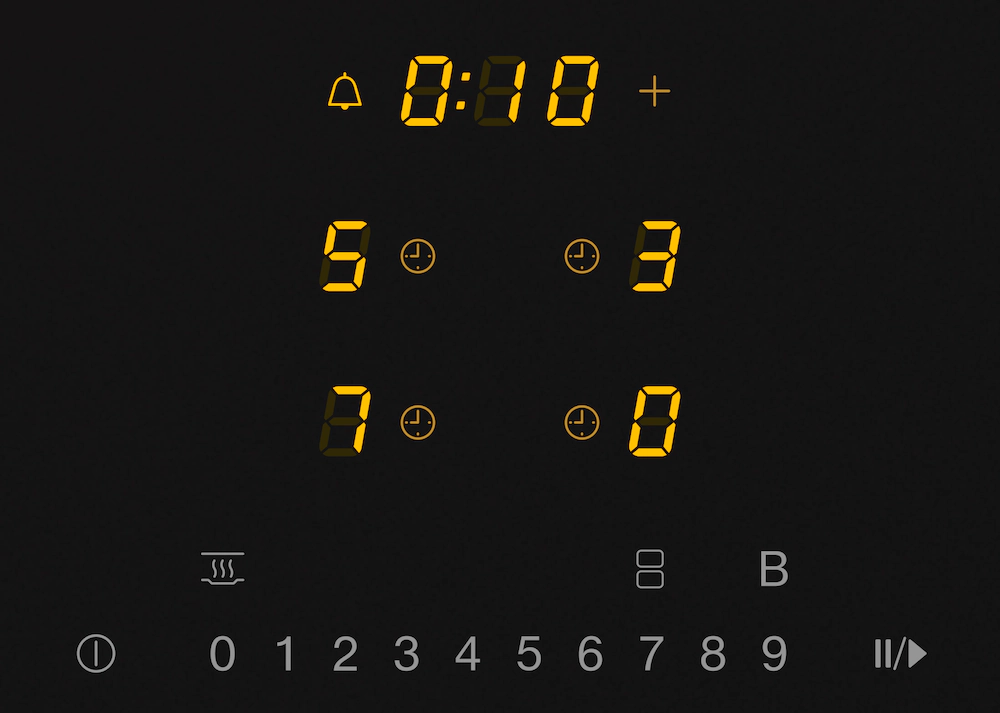1000x713 pixels.
Task: Toggle the pause/resume control
Action: pos(900,654)
